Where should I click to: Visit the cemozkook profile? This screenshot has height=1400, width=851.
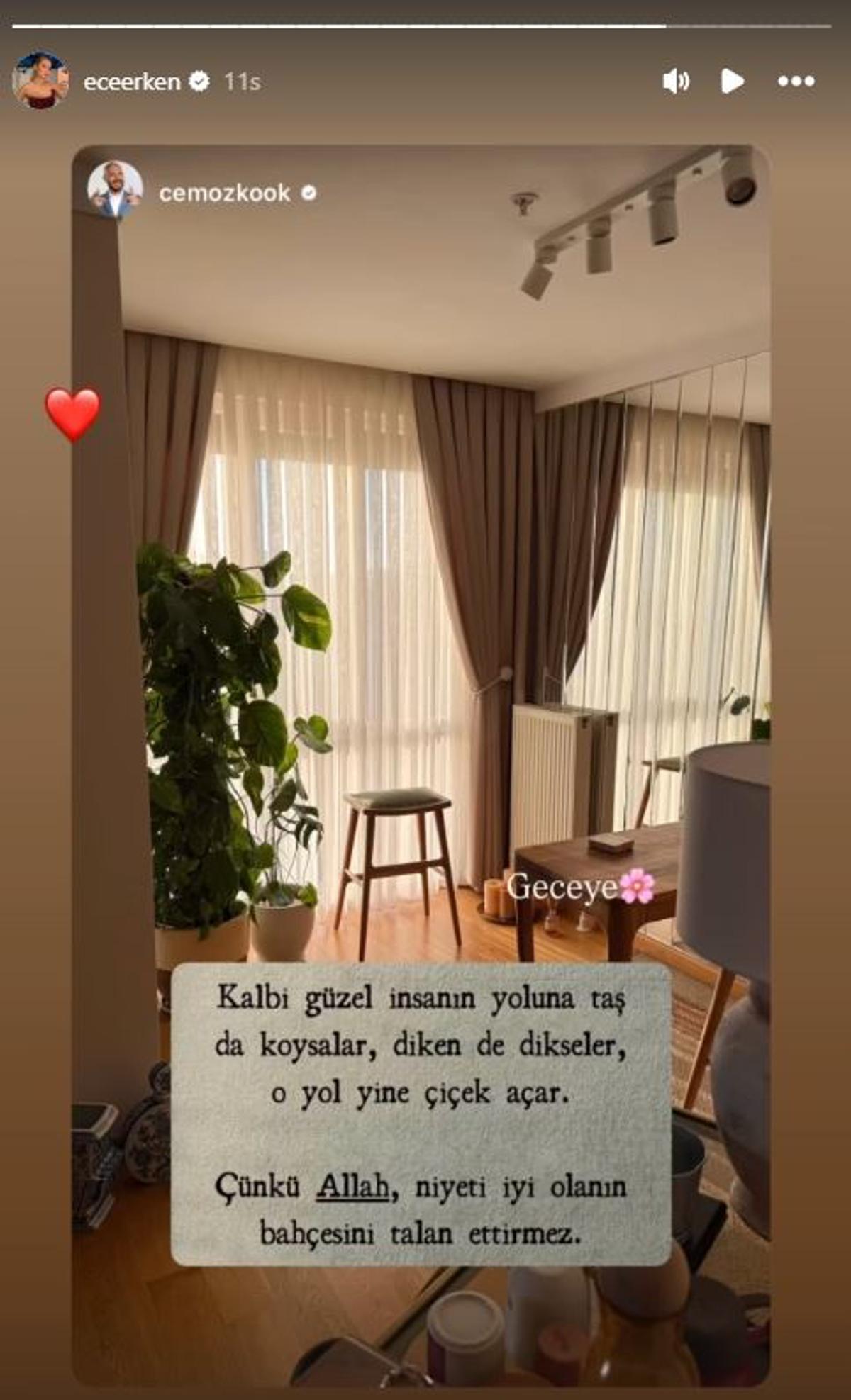224,193
